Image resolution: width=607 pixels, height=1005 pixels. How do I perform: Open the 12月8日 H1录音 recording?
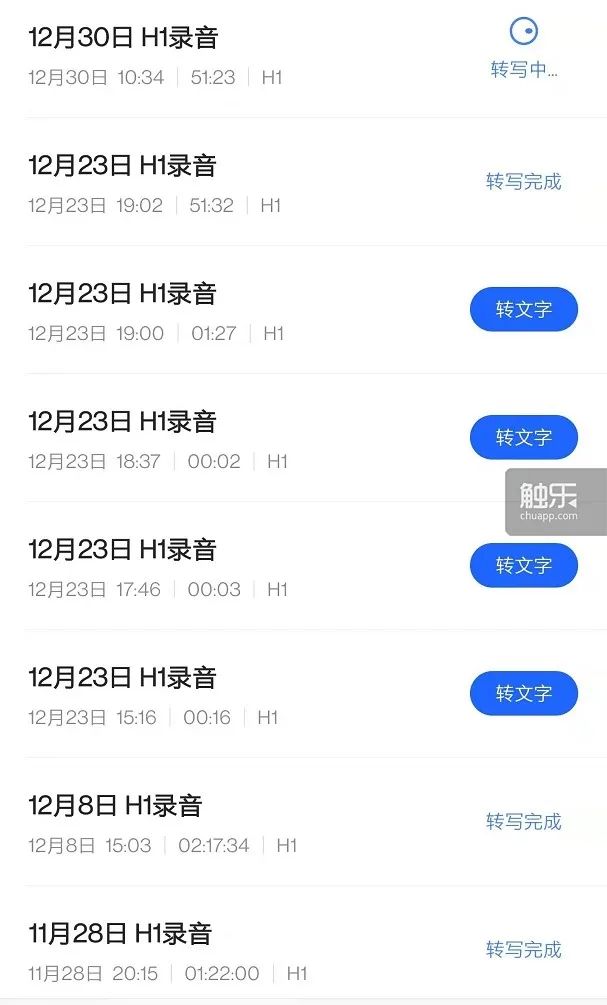(303, 822)
